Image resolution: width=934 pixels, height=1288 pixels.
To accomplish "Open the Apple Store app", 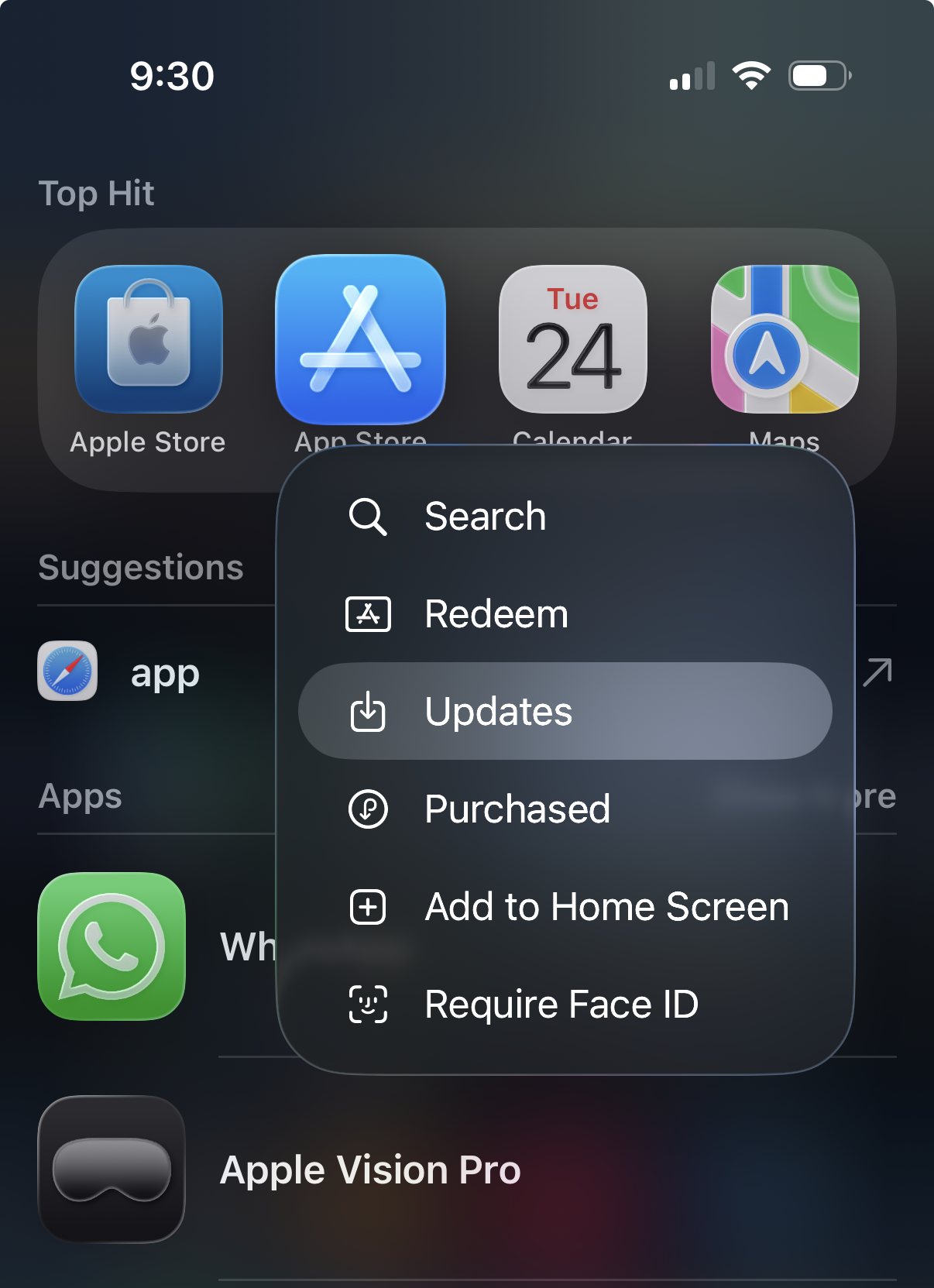I will click(148, 340).
